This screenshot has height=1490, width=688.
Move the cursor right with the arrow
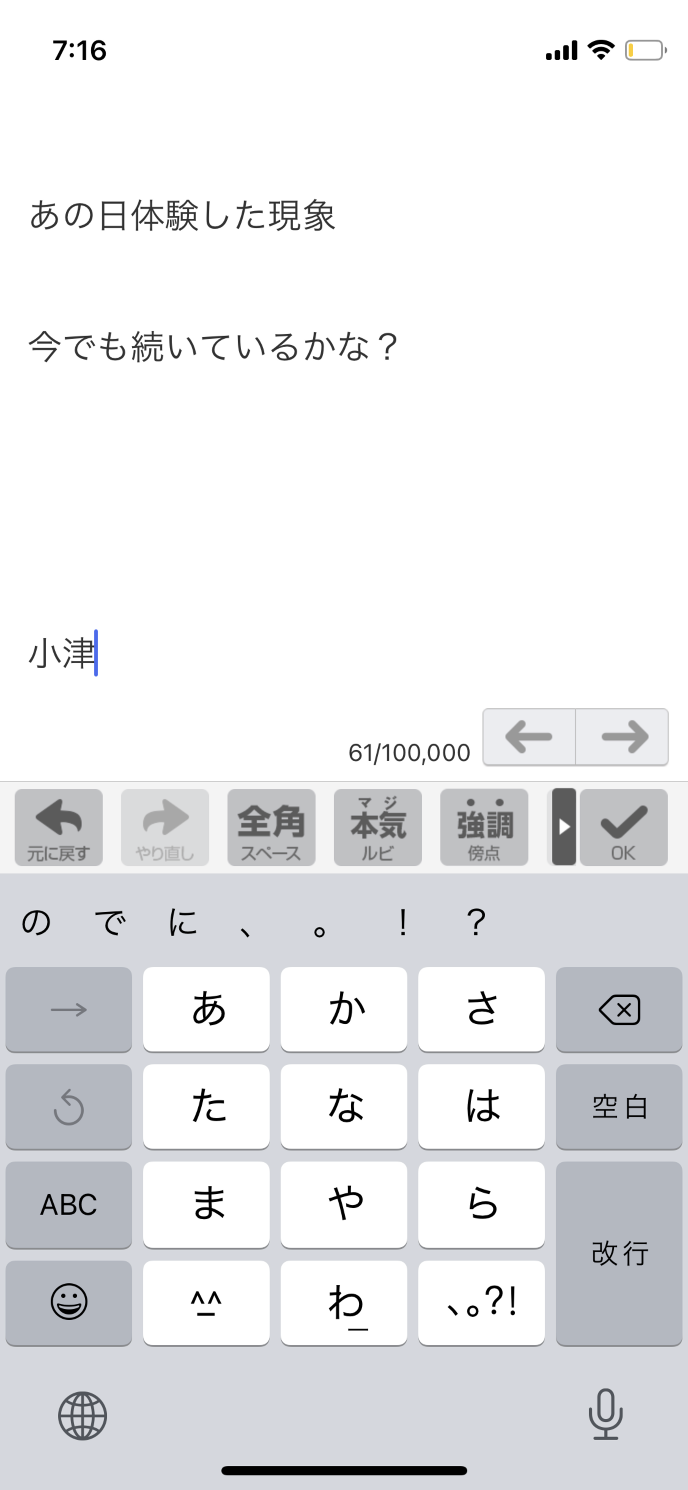(x=622, y=737)
